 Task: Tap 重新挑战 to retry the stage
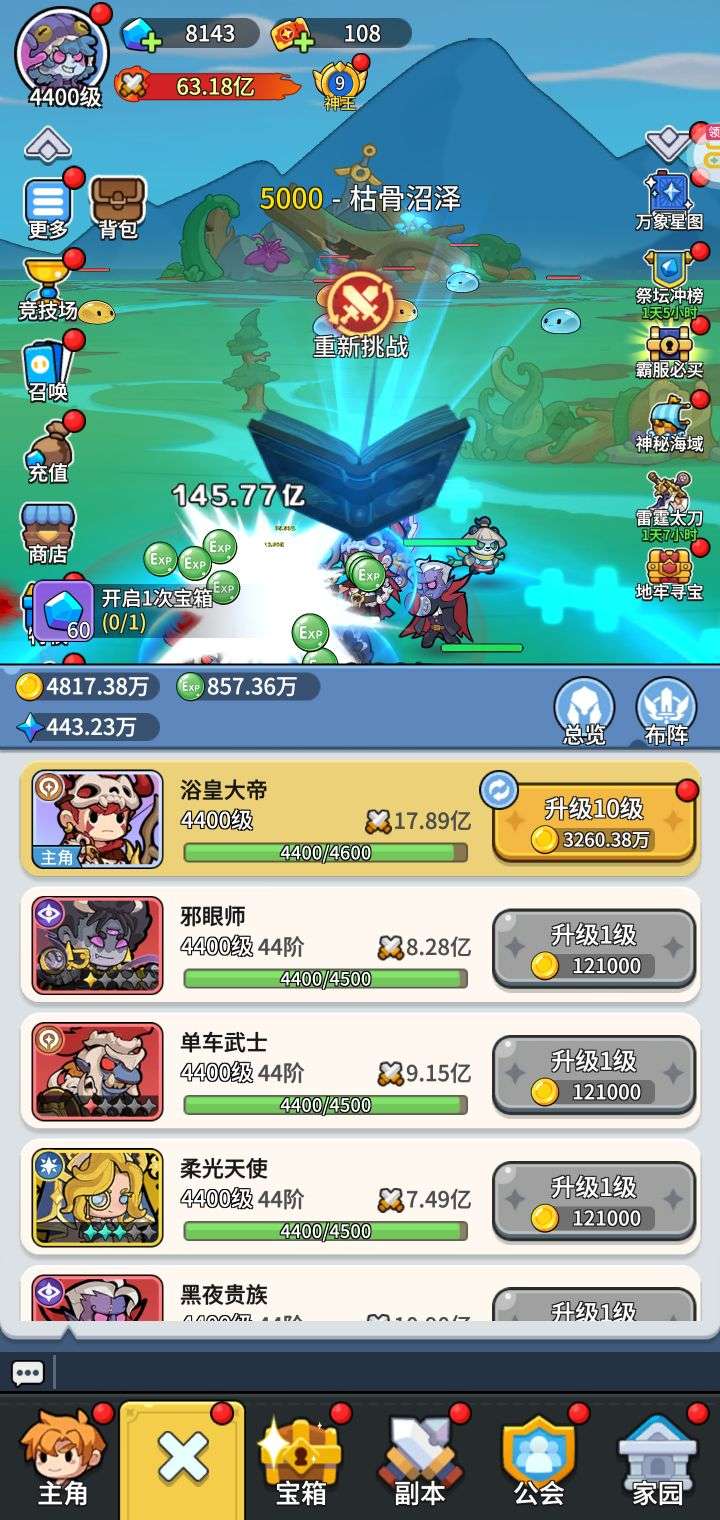pyautogui.click(x=360, y=312)
